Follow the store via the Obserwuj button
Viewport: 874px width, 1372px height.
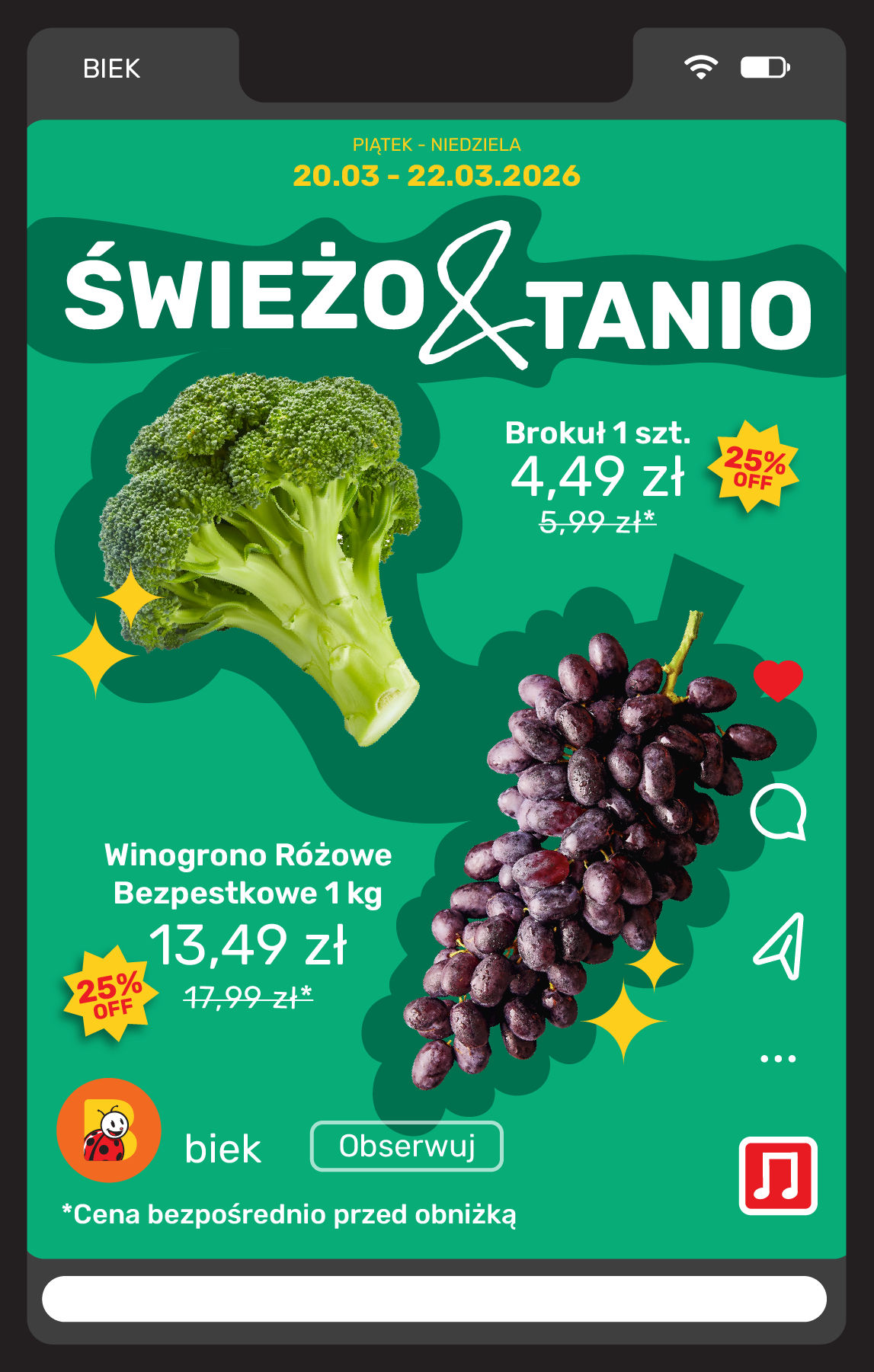tap(406, 1148)
